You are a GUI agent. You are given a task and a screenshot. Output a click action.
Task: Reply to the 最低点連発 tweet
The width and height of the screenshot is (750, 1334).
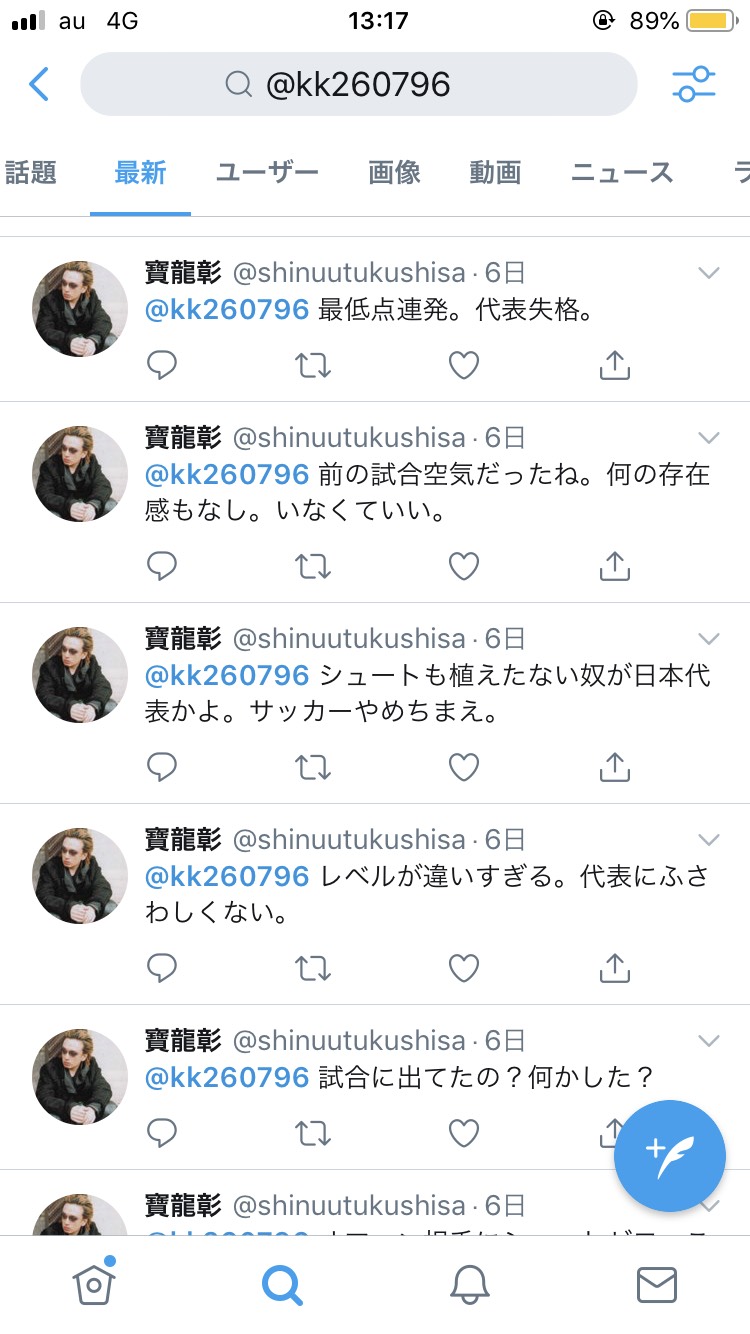162,366
